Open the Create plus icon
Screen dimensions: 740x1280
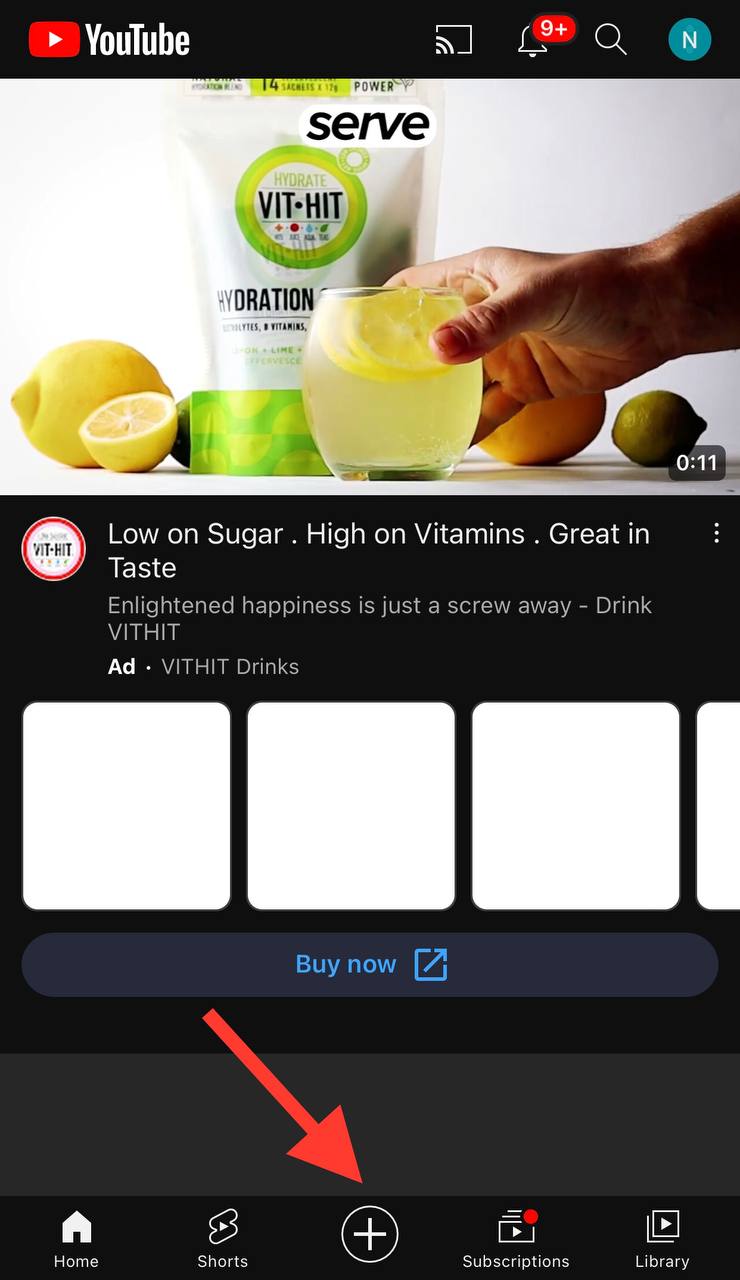click(x=370, y=1234)
